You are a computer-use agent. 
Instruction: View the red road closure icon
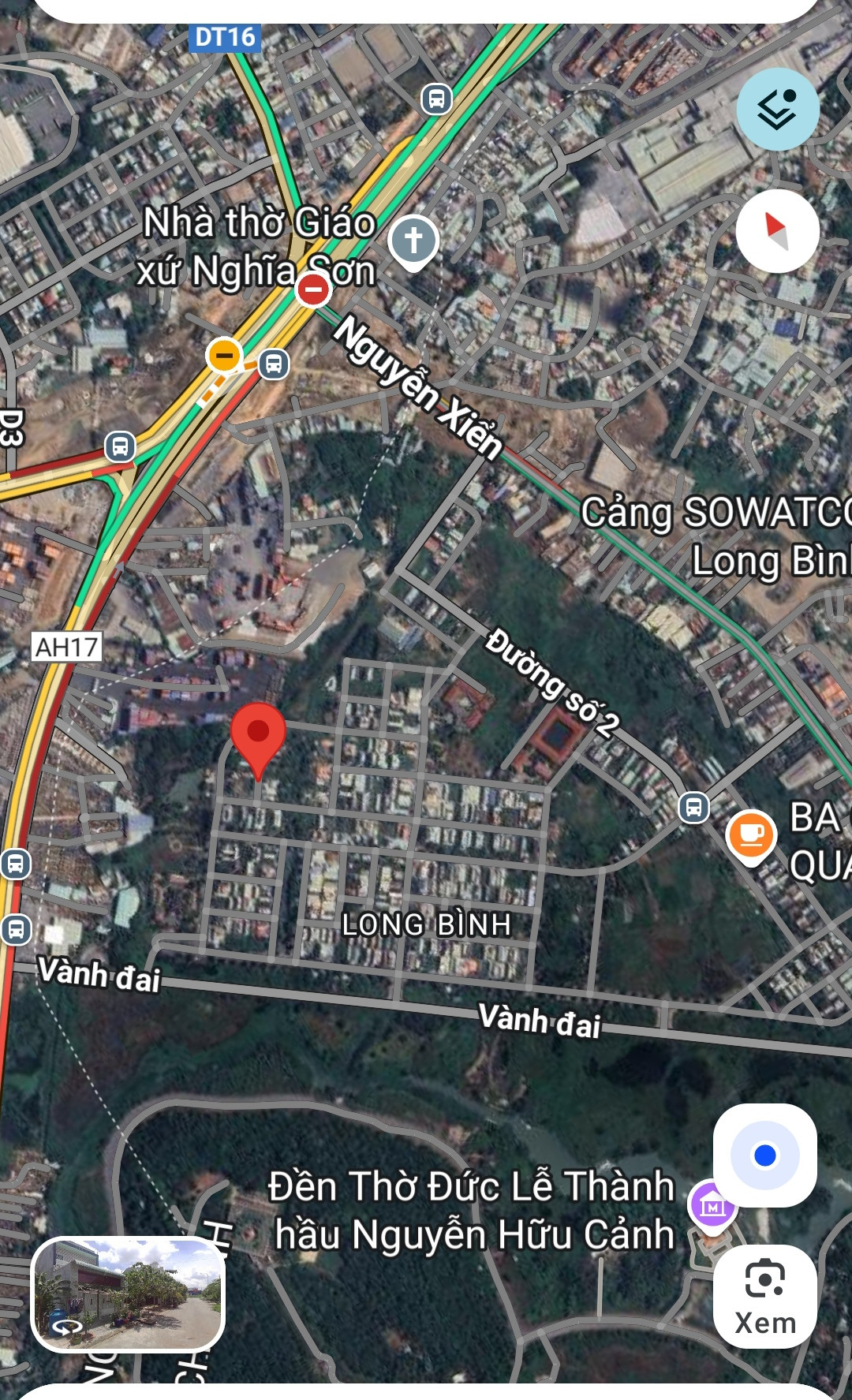(313, 289)
